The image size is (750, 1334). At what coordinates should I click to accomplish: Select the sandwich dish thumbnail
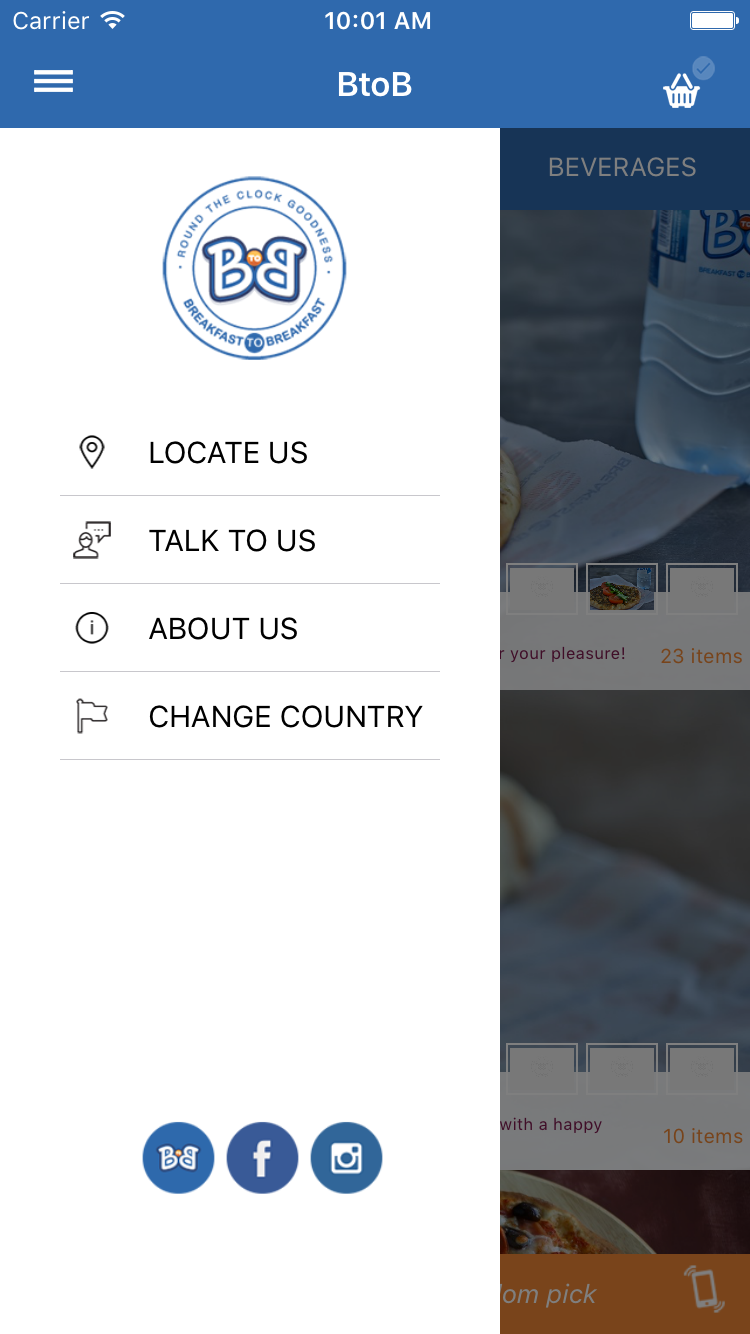point(621,588)
